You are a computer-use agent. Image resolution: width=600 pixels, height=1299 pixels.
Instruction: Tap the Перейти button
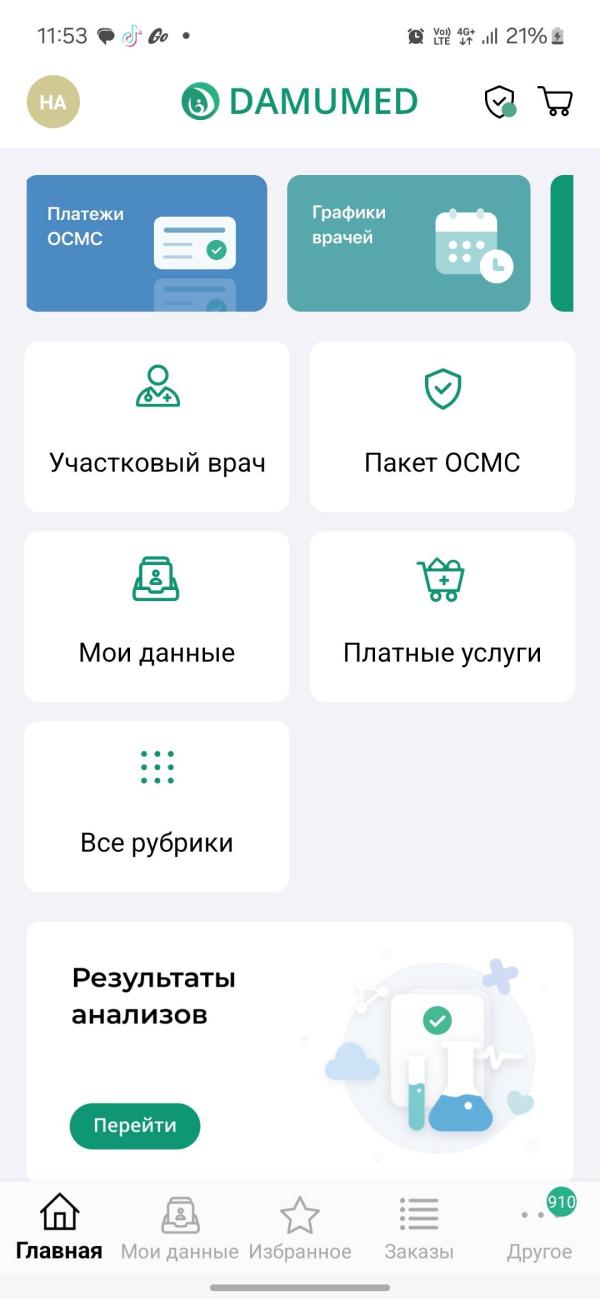(x=135, y=1125)
